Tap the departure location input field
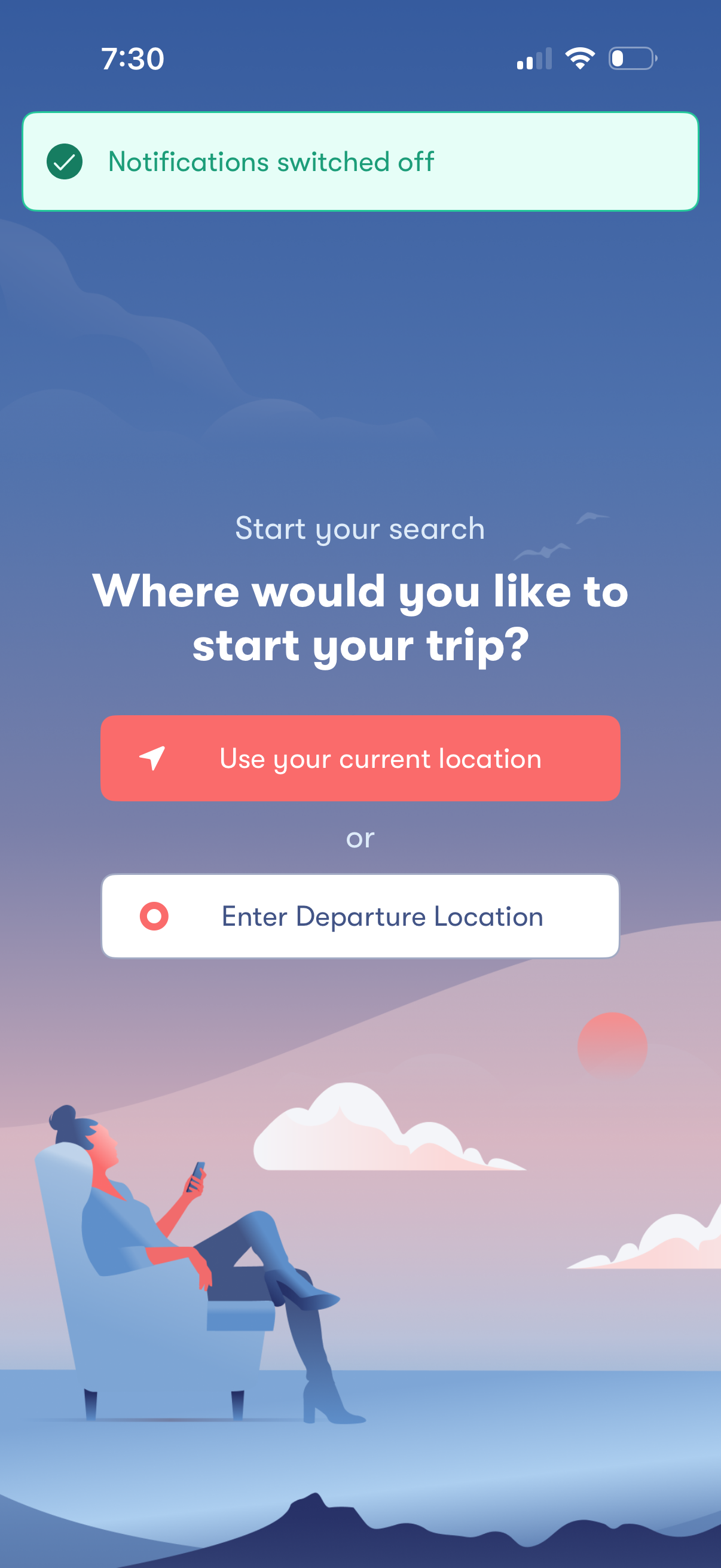The width and height of the screenshot is (721, 1568). [360, 916]
